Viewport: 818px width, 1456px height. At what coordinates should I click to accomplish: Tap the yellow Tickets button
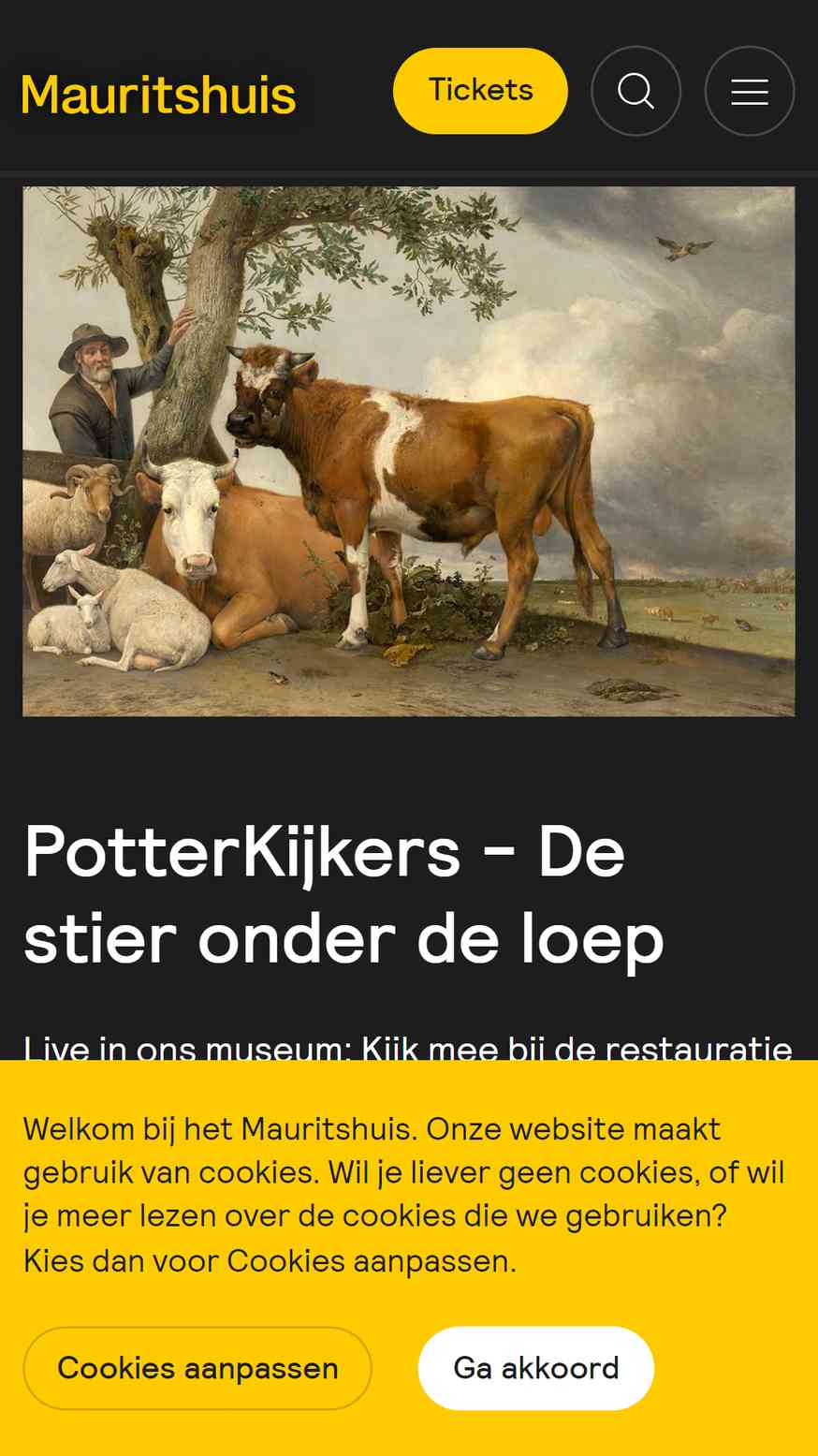pyautogui.click(x=480, y=91)
